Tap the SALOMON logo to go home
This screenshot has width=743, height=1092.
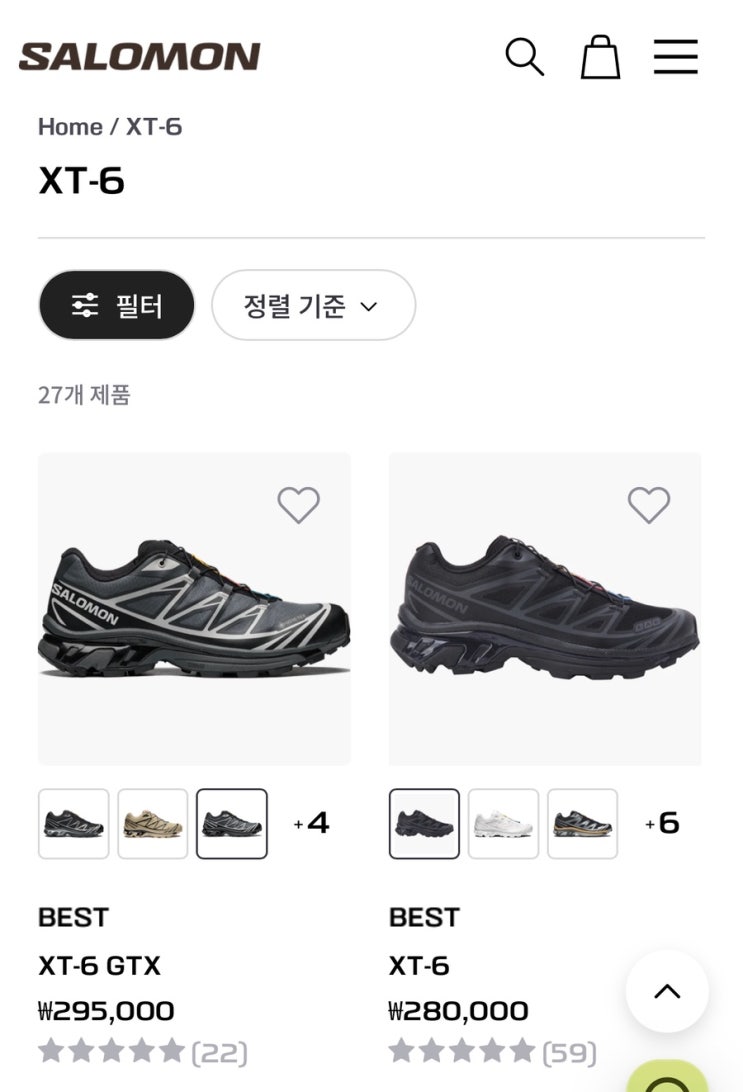click(x=139, y=57)
